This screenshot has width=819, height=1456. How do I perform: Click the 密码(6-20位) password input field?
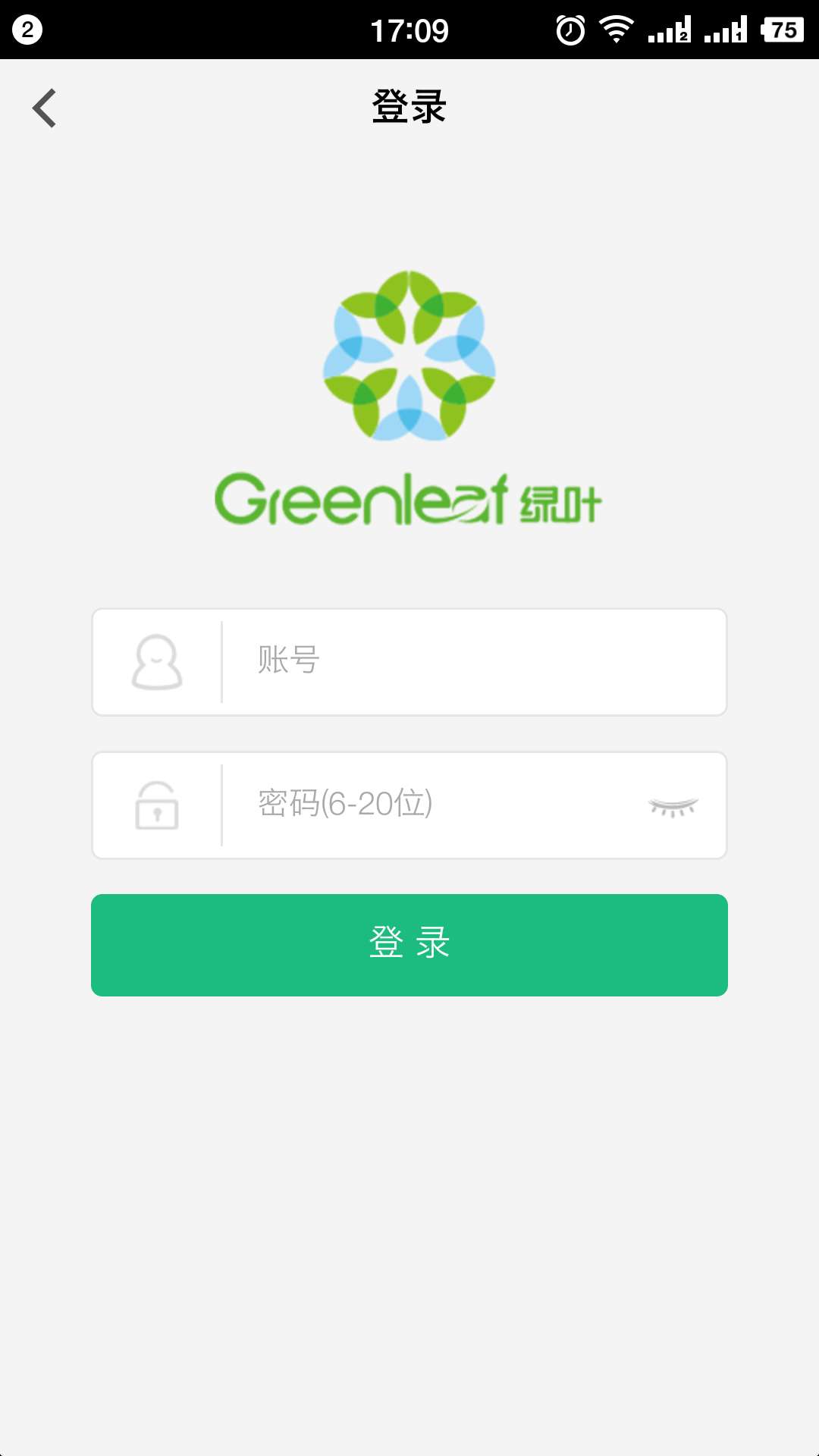click(x=455, y=805)
